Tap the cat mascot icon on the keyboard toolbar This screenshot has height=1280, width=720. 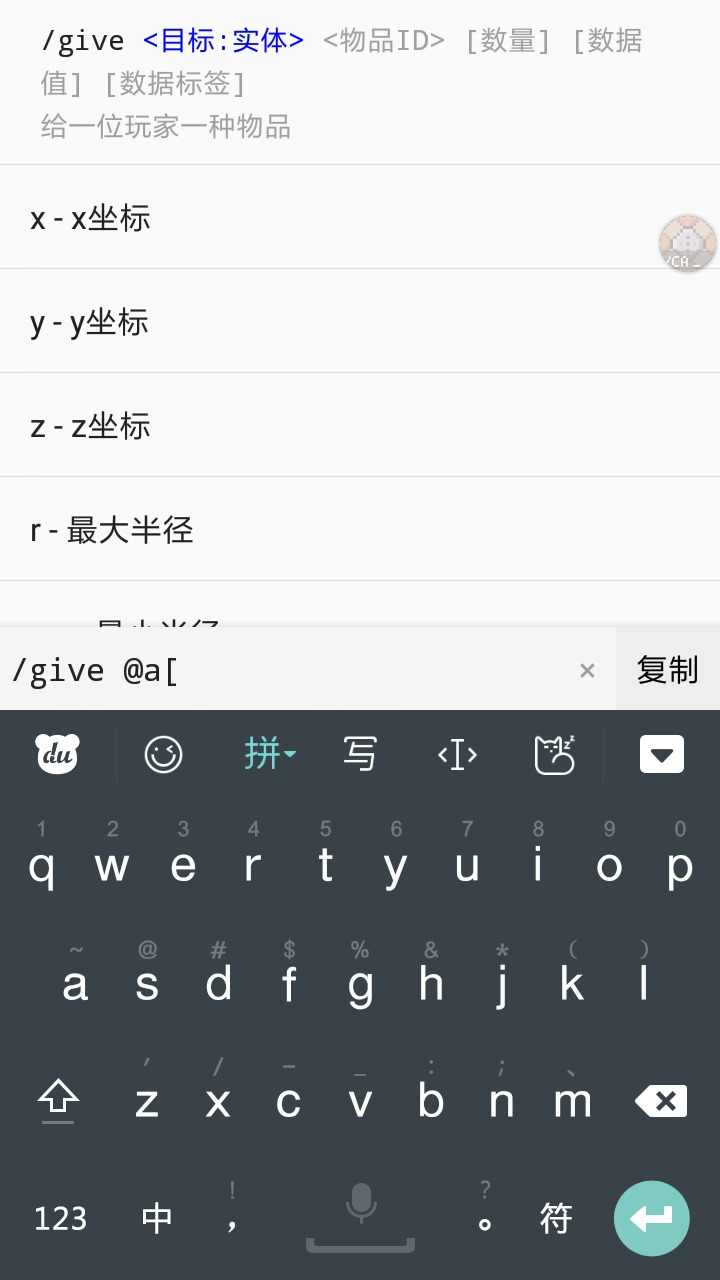[x=554, y=754]
